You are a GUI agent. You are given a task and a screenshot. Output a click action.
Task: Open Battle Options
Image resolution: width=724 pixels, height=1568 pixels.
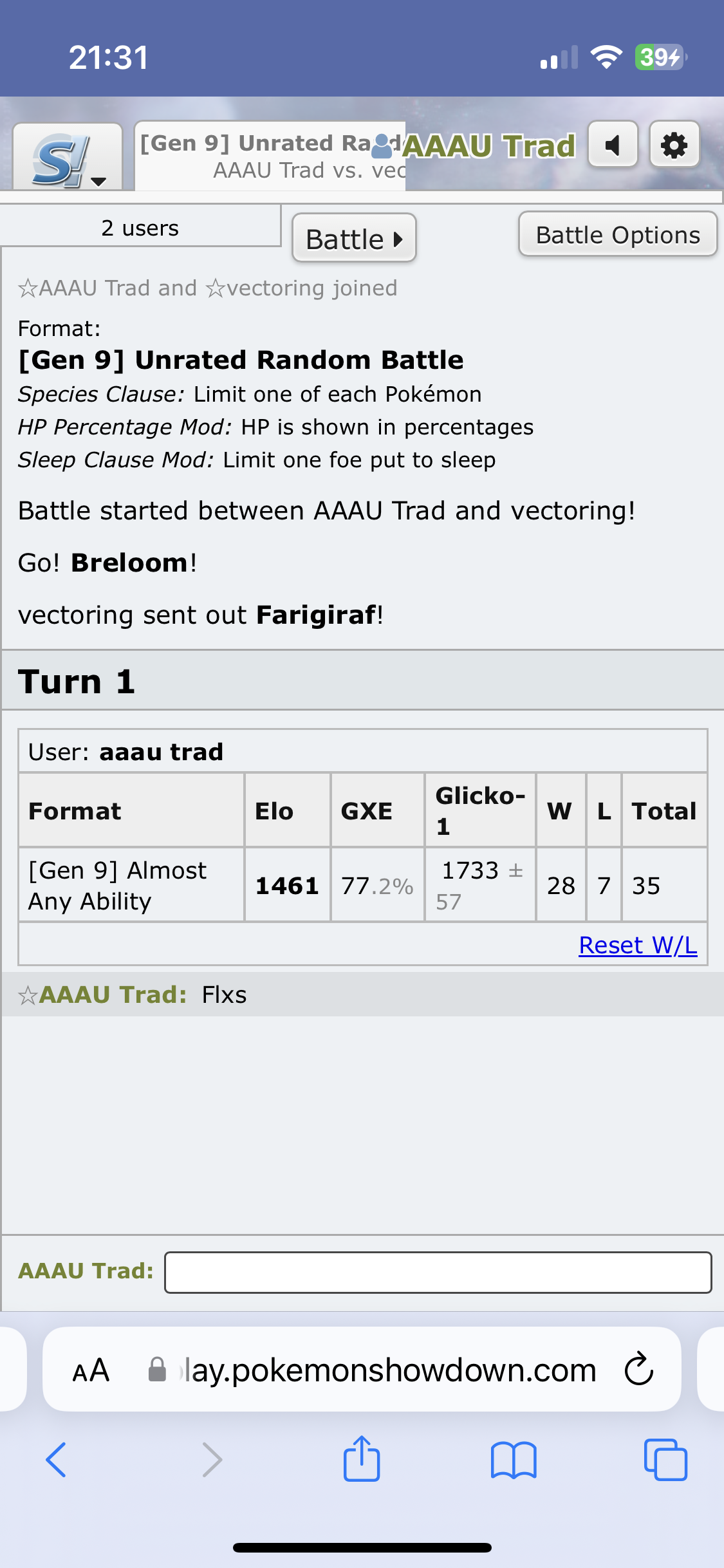[617, 235]
